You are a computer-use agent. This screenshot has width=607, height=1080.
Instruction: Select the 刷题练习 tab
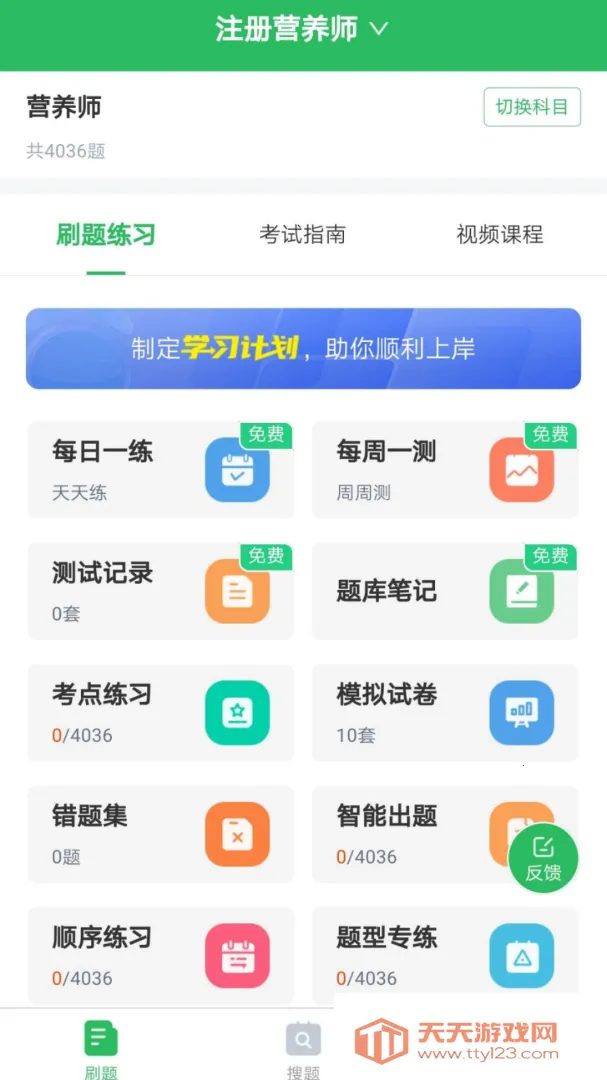[105, 235]
